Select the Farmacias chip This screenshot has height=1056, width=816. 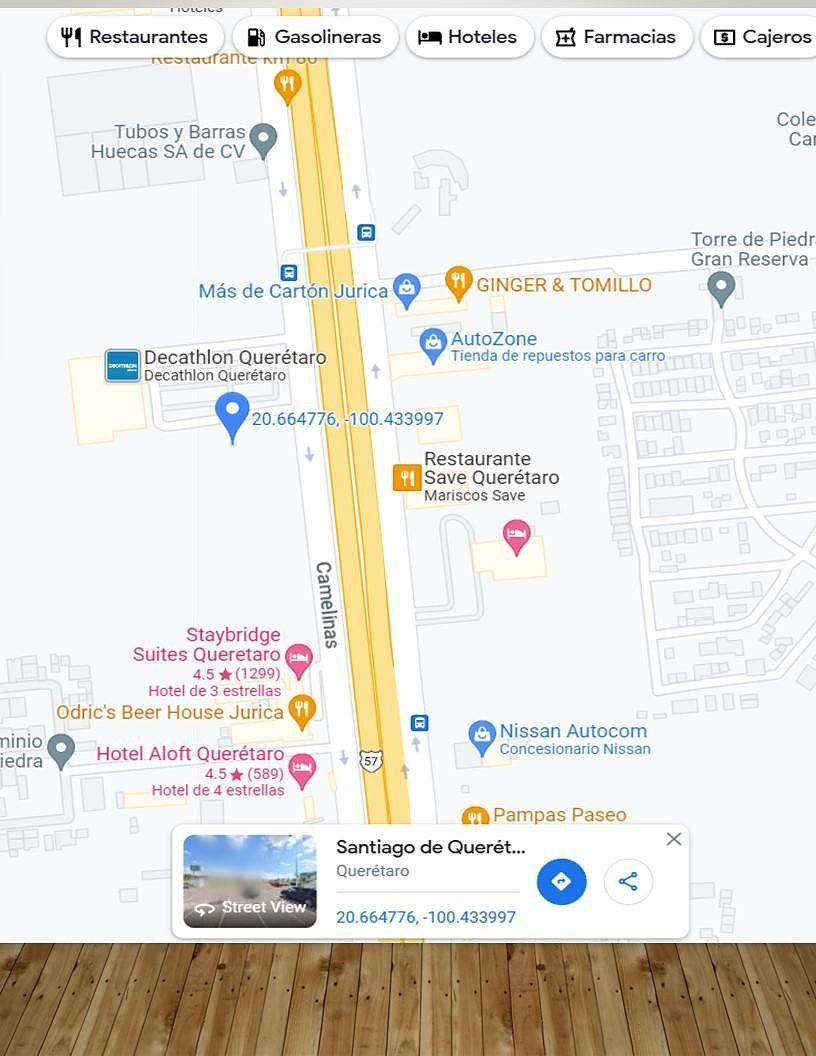tap(616, 37)
